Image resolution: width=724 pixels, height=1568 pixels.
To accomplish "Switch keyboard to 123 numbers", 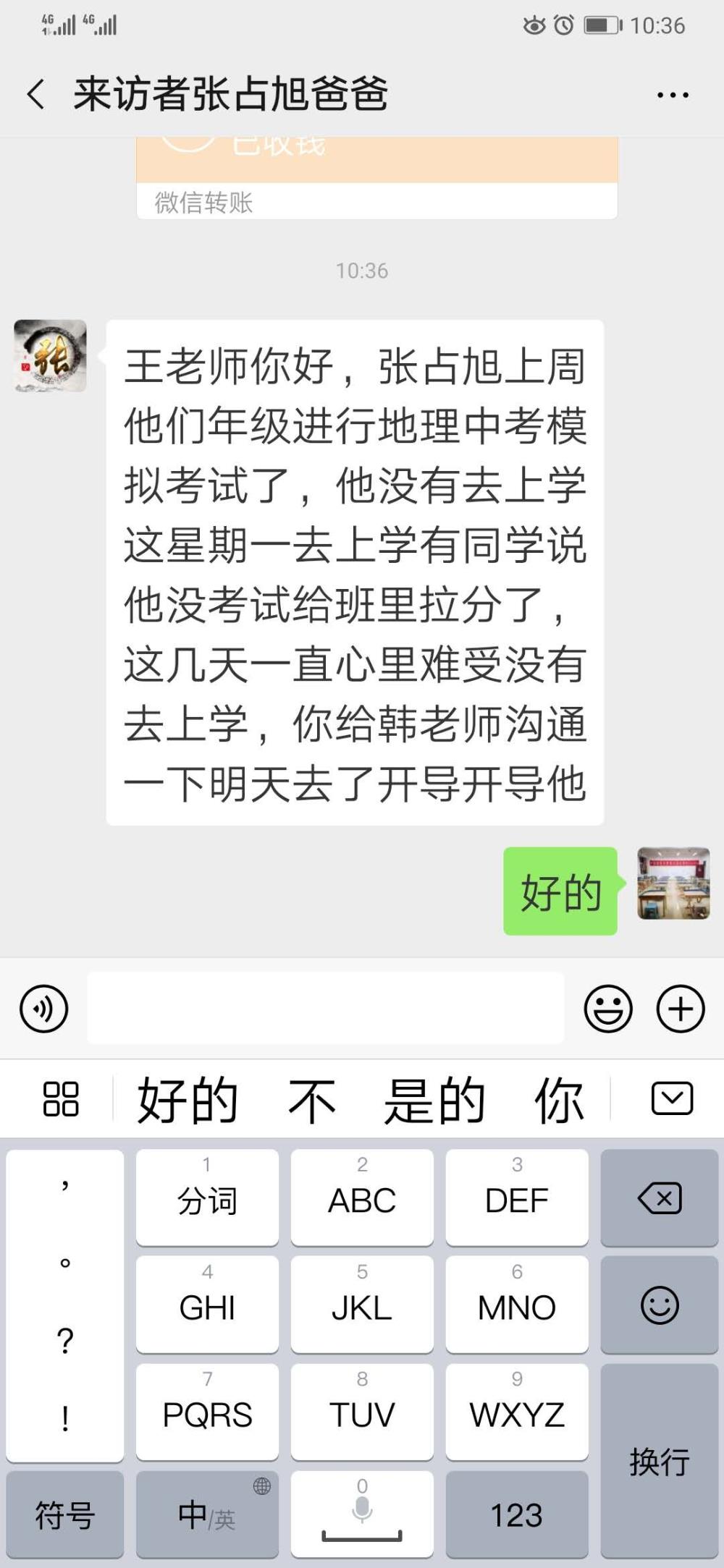I will pyautogui.click(x=517, y=1514).
